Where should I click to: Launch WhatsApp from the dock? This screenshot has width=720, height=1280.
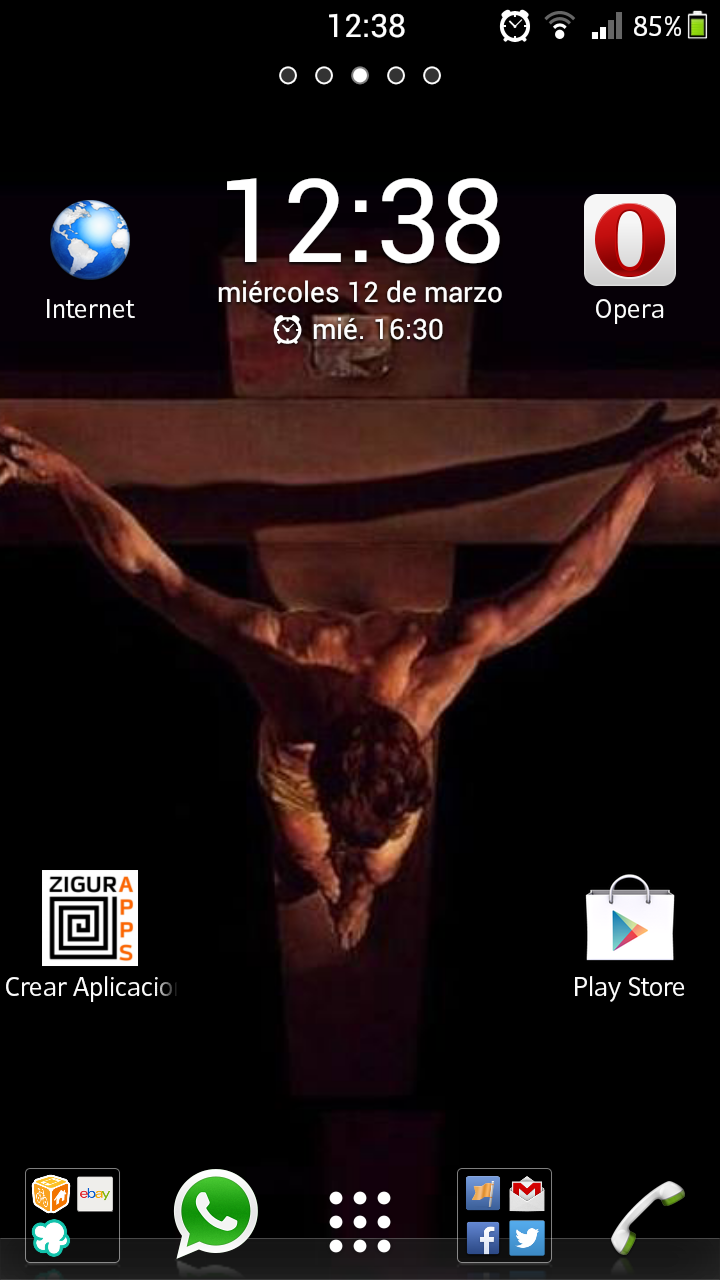click(215, 1213)
